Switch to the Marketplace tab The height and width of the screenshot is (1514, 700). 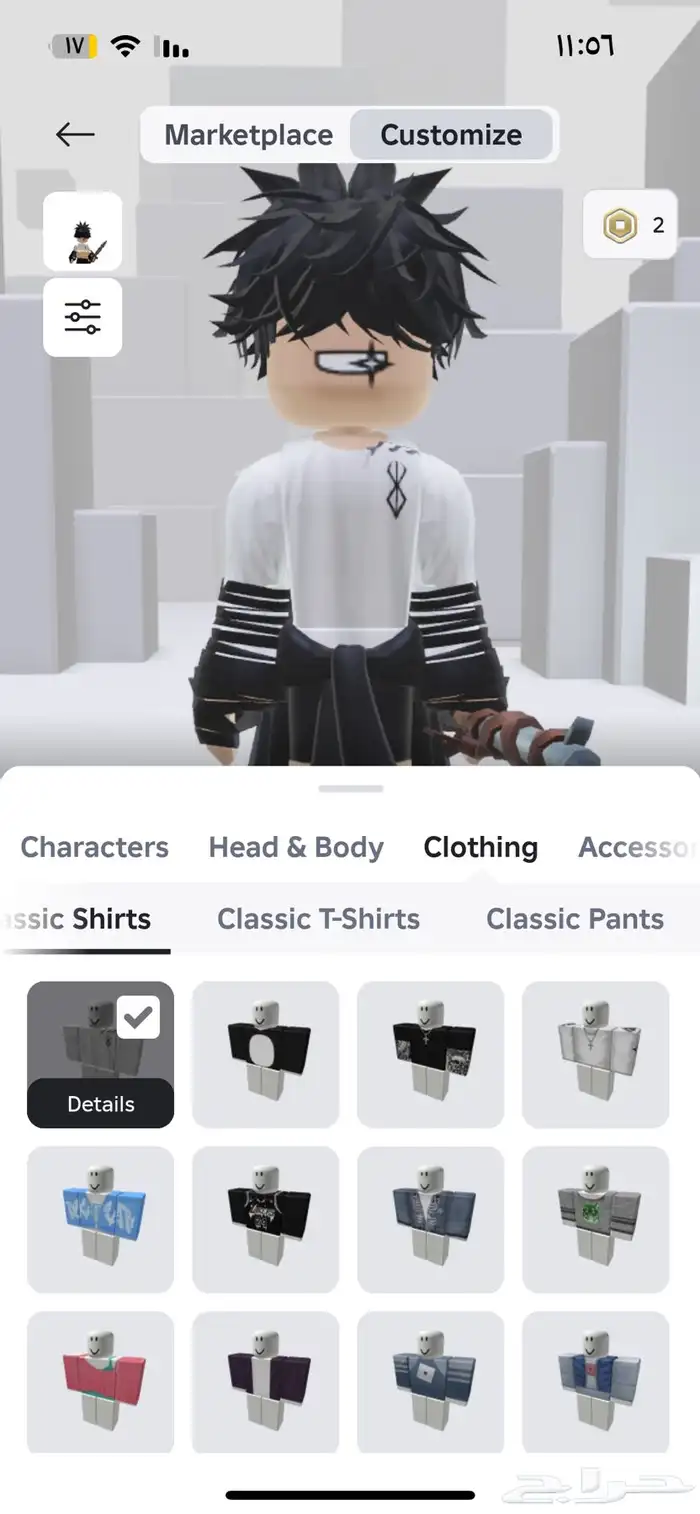click(248, 135)
